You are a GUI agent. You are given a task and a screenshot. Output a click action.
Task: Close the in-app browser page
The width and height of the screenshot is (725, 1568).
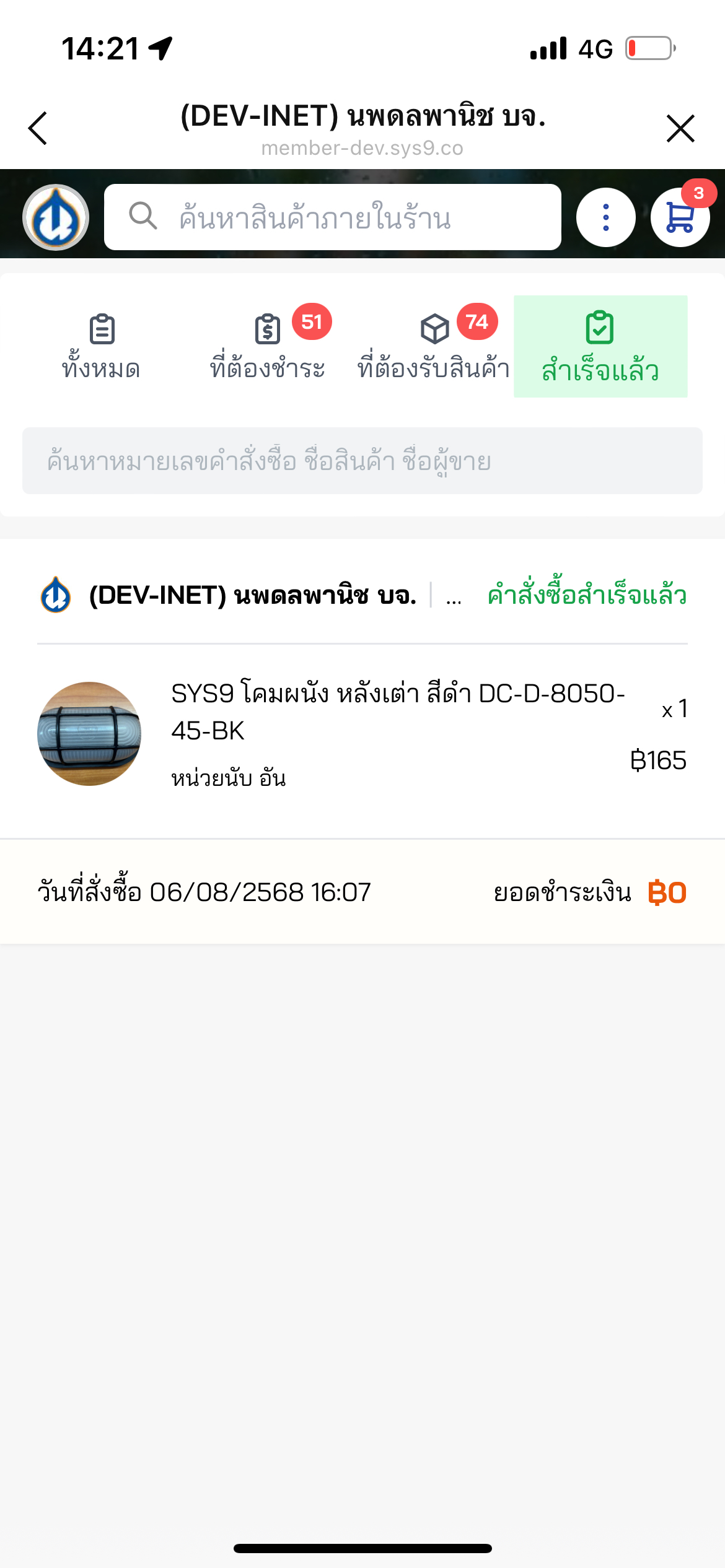680,128
